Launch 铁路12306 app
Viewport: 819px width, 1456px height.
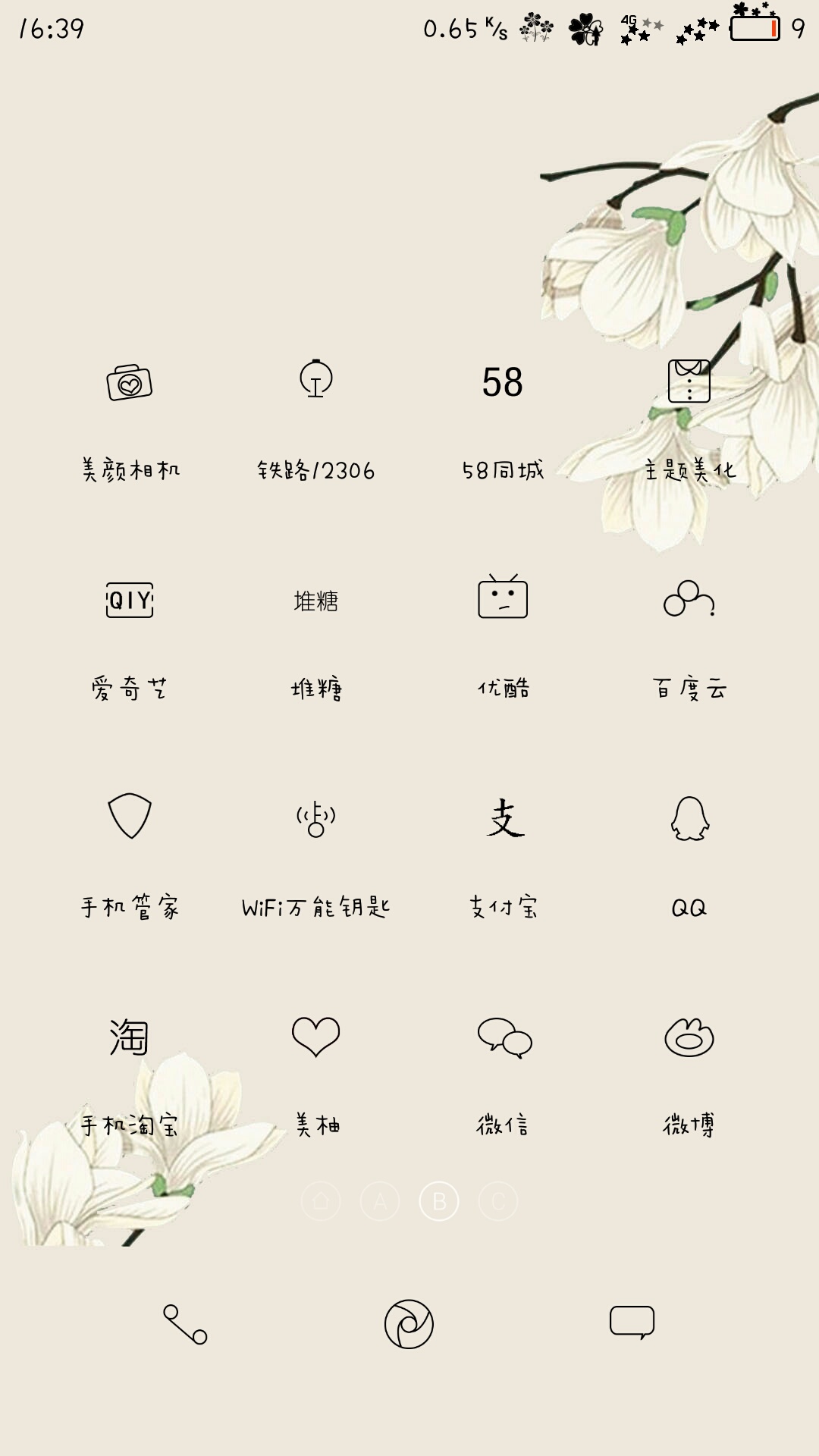[315, 379]
